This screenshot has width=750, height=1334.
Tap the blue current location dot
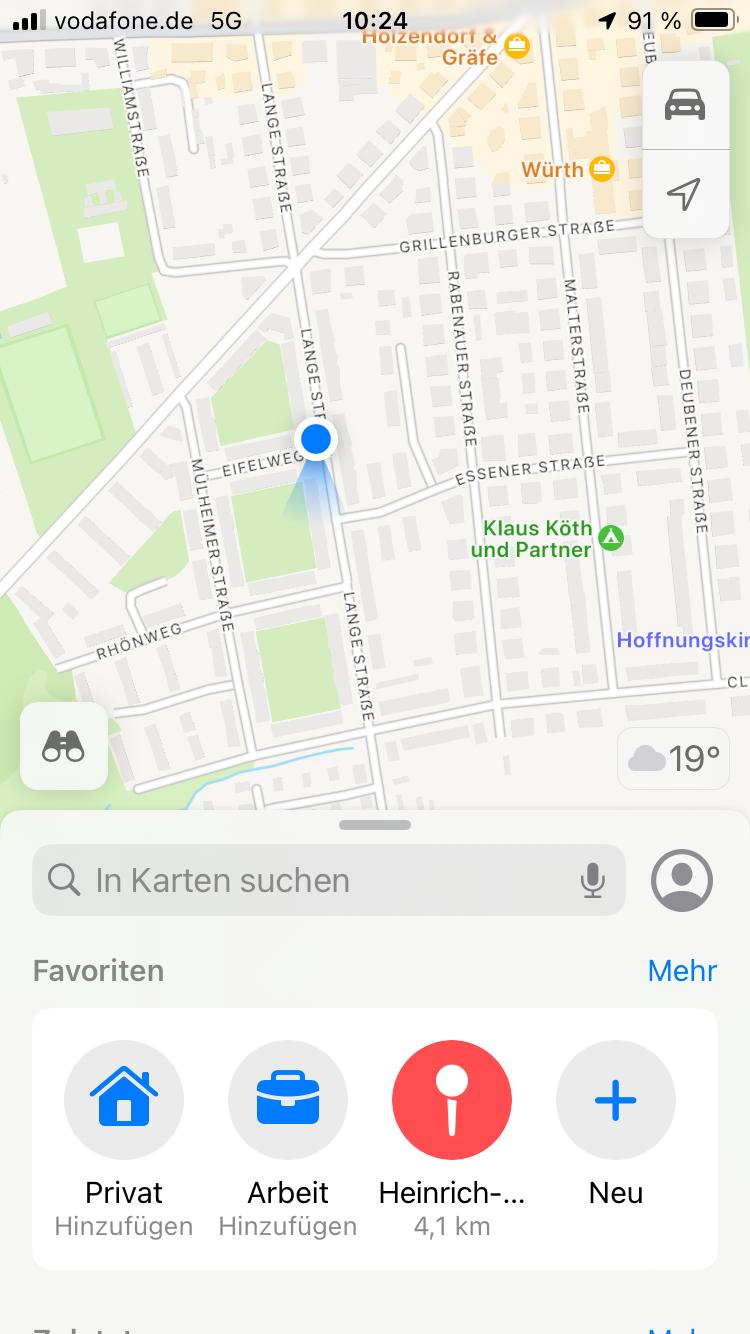tap(316, 439)
